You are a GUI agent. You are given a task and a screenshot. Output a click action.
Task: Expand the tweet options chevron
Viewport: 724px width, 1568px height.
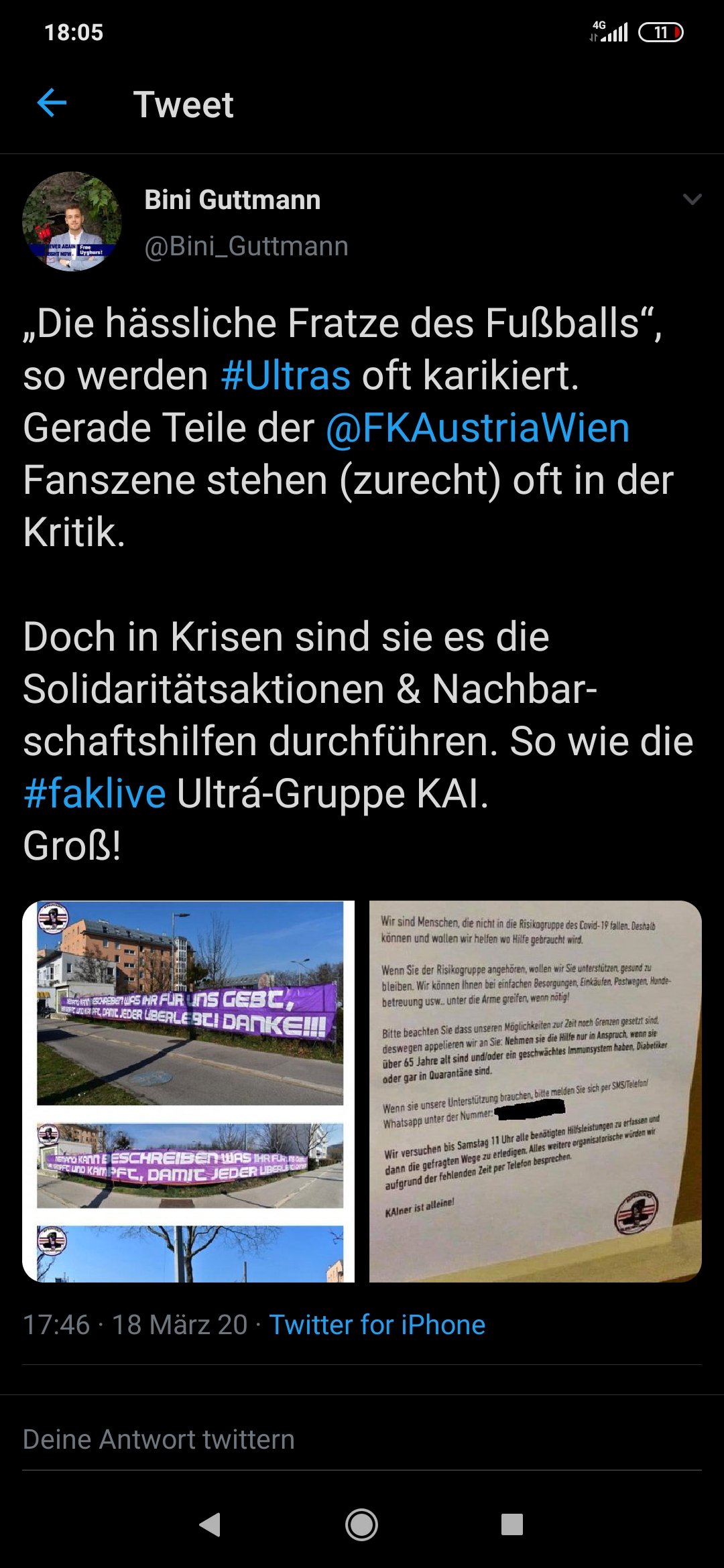point(692,199)
